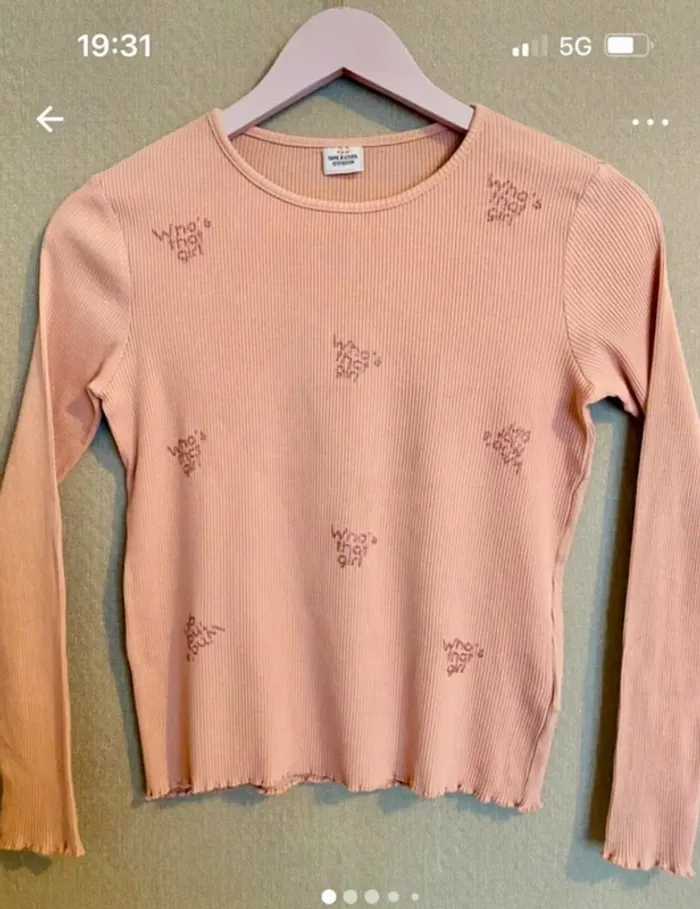Jump to the second photo indicator dot

351,897
